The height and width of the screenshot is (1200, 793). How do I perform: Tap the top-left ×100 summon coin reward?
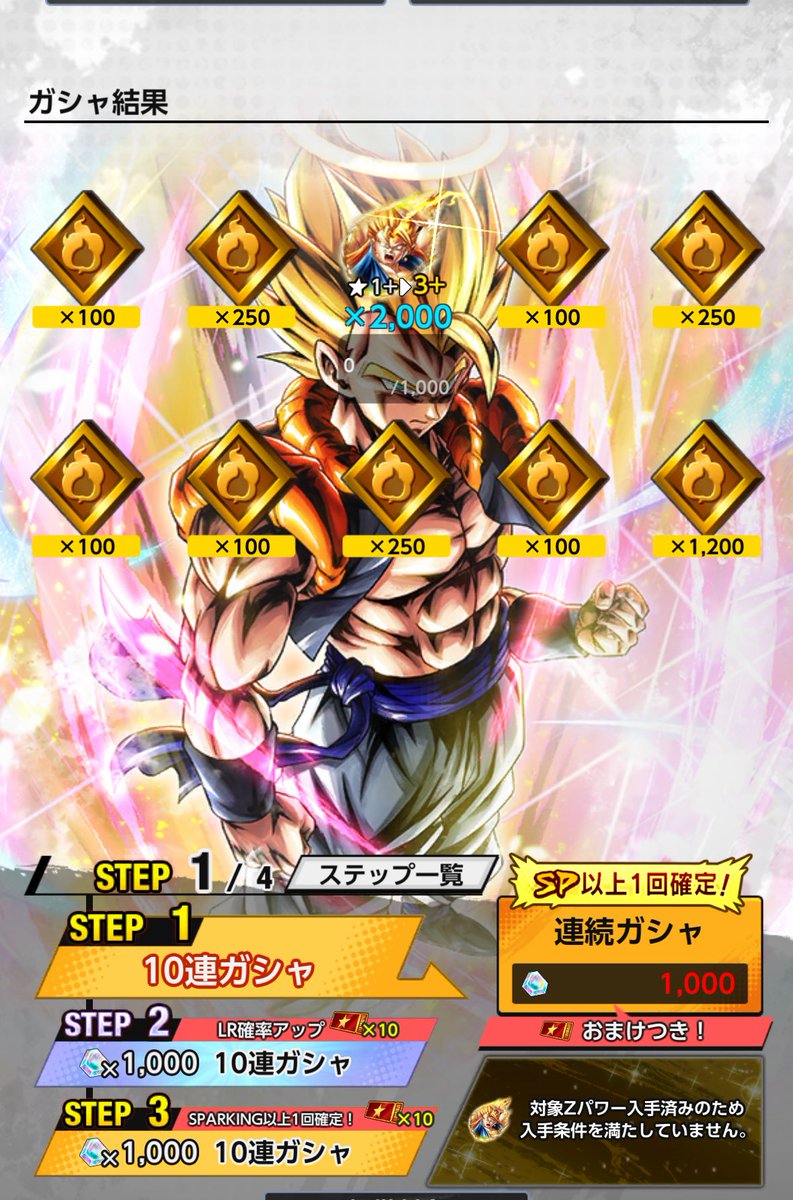point(87,247)
